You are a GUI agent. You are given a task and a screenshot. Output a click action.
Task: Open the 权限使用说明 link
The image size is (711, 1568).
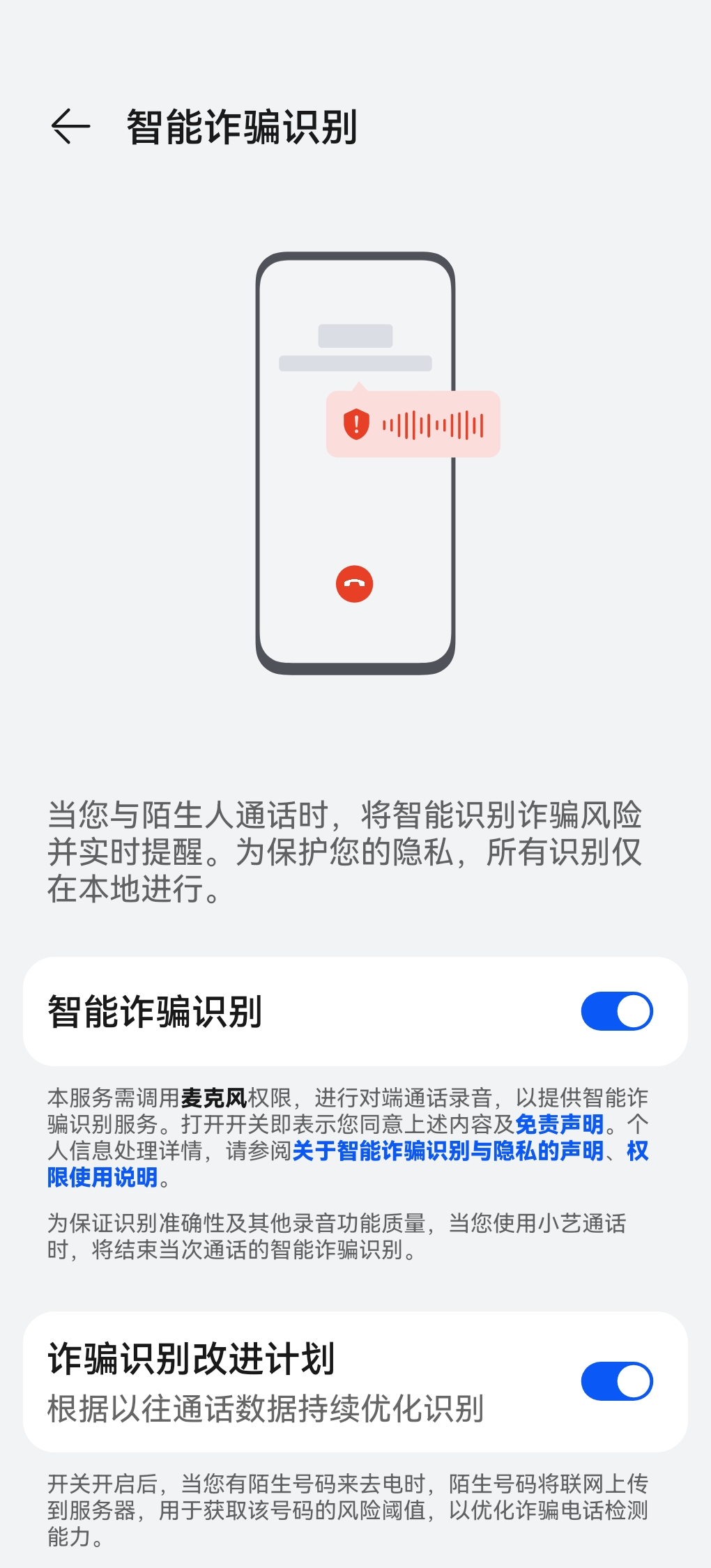point(101,1178)
